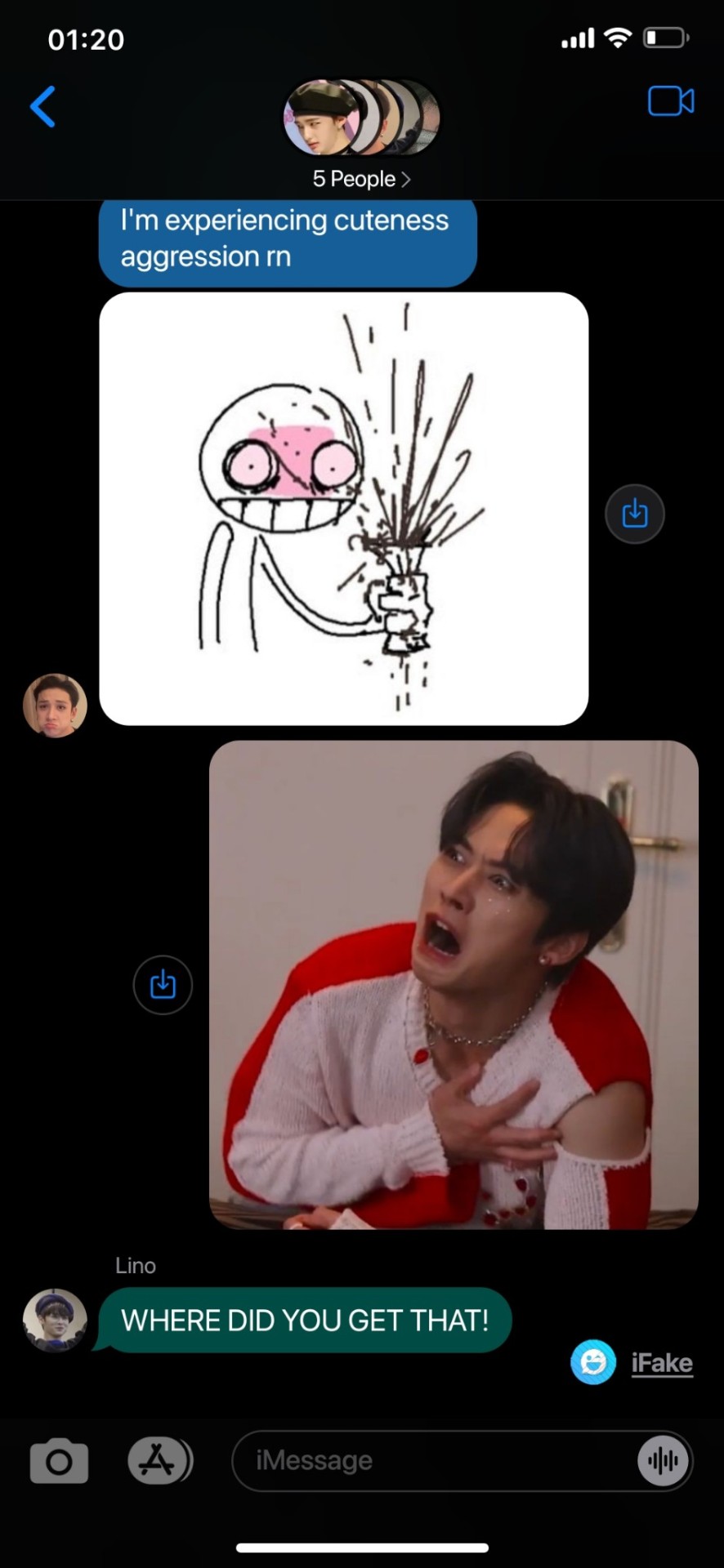Open the iFake link
The height and width of the screenshot is (1568, 724).
click(x=661, y=1362)
